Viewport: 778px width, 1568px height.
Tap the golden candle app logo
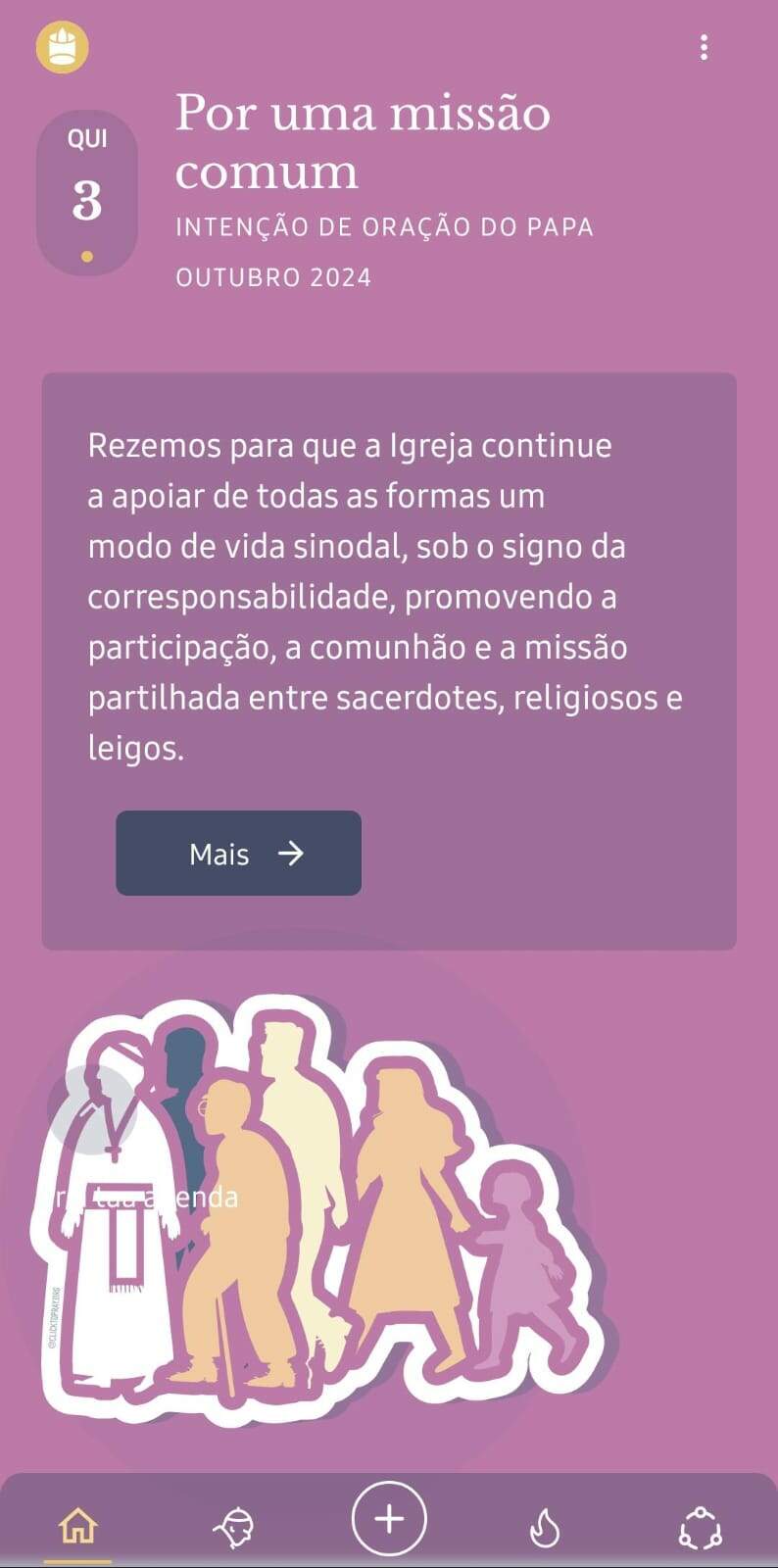coord(61,48)
